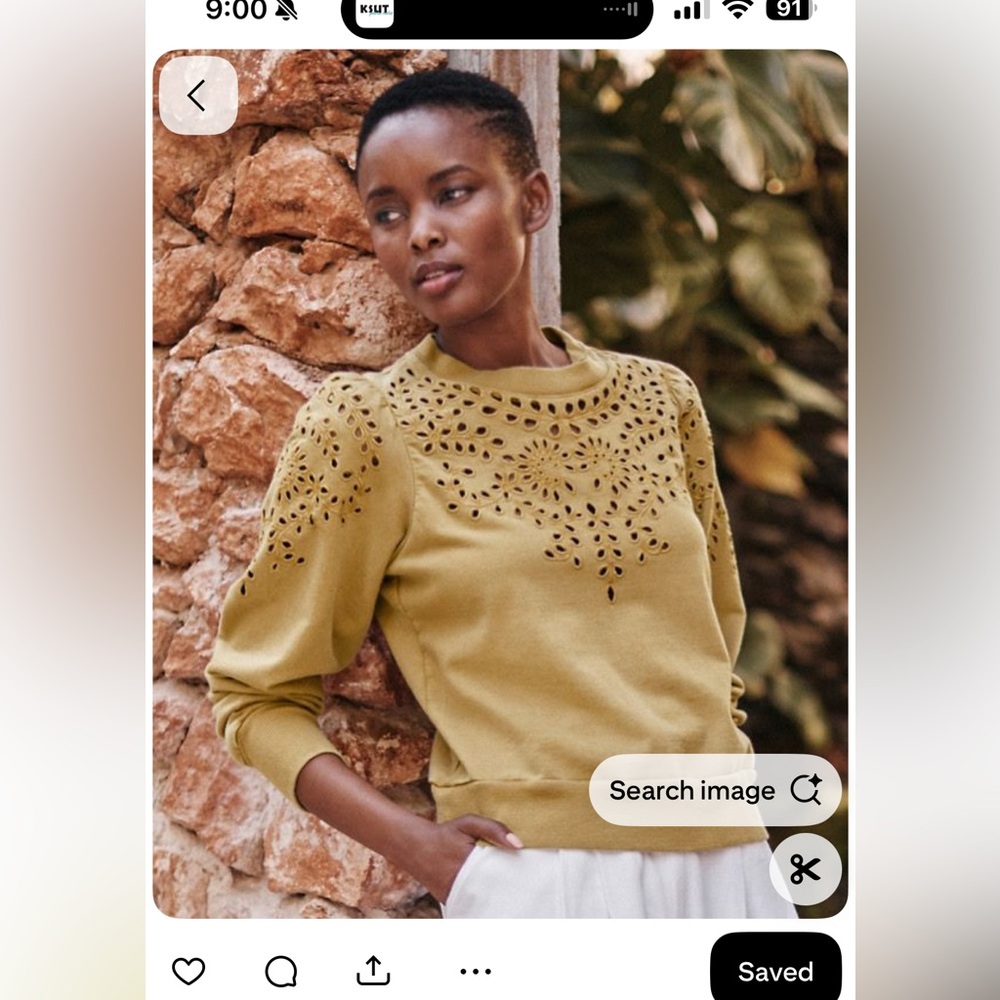Share this pin

[x=373, y=970]
